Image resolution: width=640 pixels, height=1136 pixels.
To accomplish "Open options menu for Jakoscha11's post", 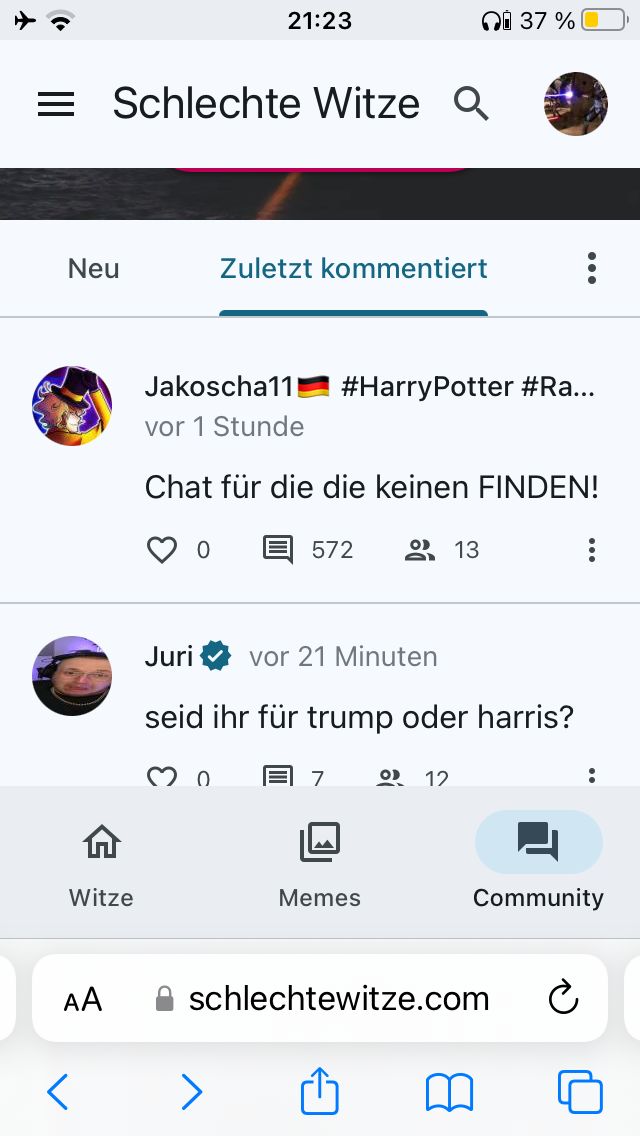I will point(592,549).
